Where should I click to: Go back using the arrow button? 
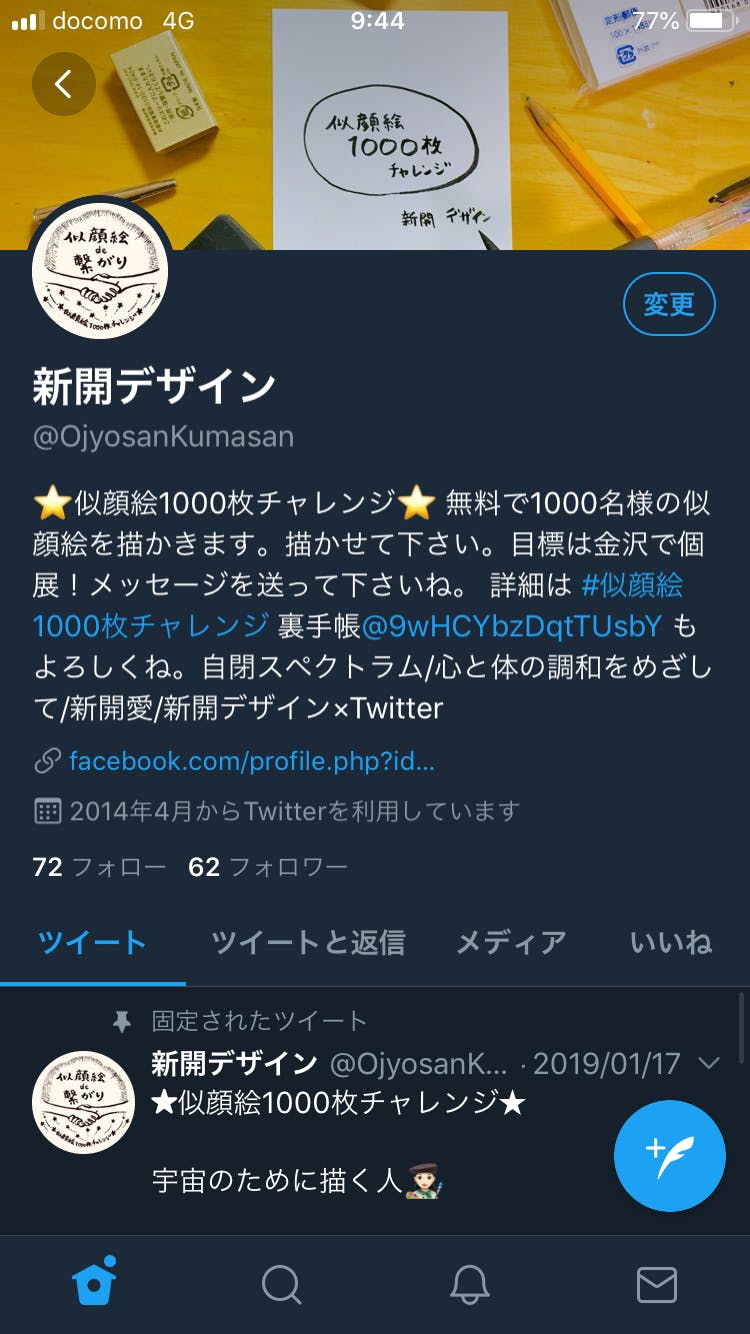(x=63, y=84)
